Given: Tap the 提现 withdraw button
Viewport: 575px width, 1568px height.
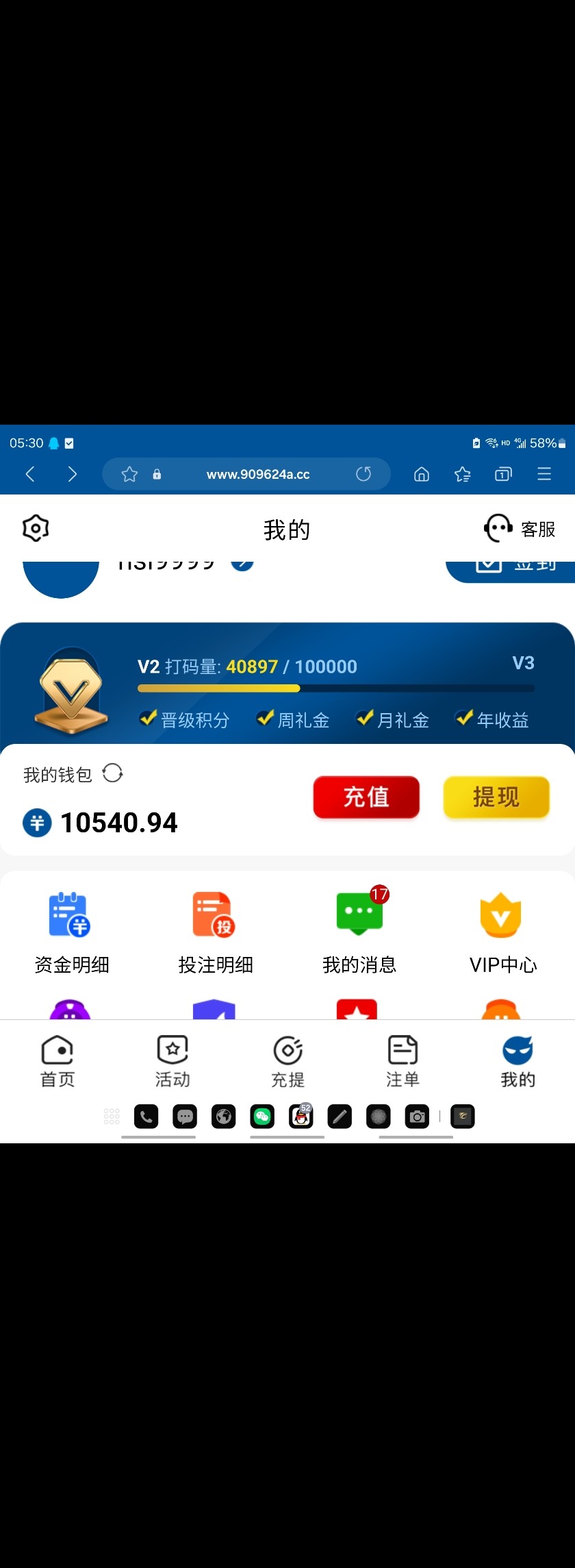Looking at the screenshot, I should coord(496,797).
